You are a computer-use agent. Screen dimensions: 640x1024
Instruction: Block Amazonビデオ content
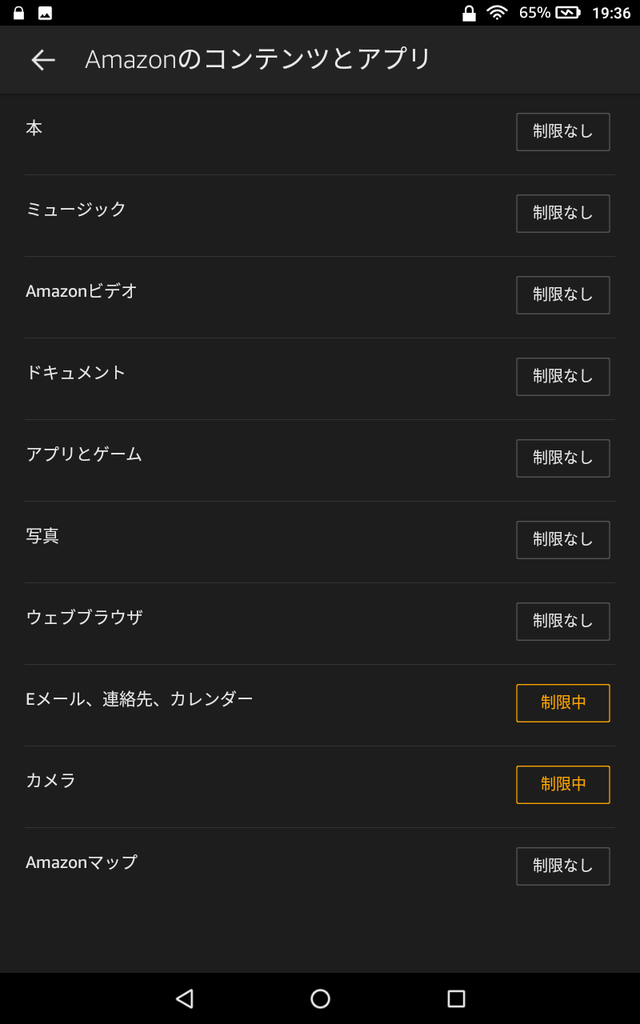(x=563, y=295)
